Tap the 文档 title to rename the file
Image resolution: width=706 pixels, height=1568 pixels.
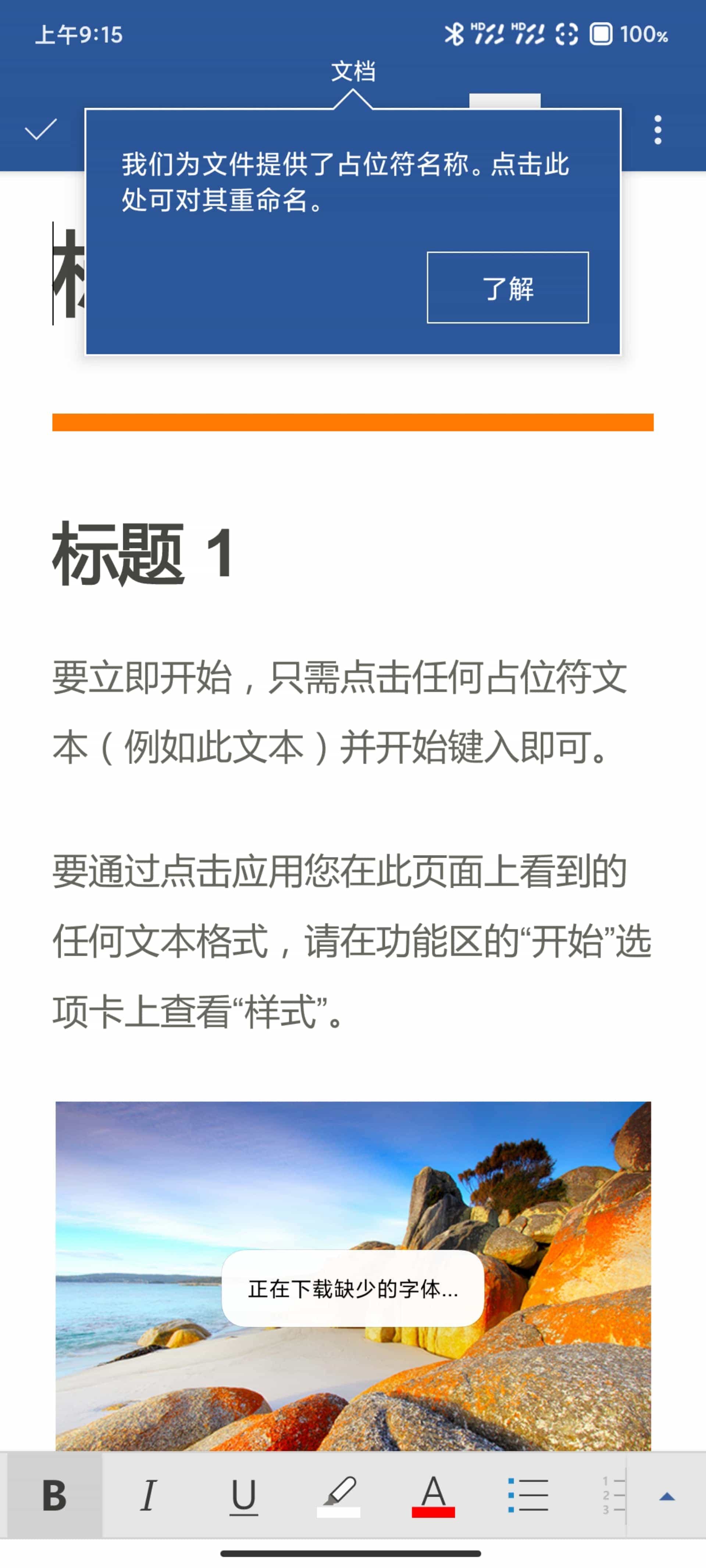(353, 71)
